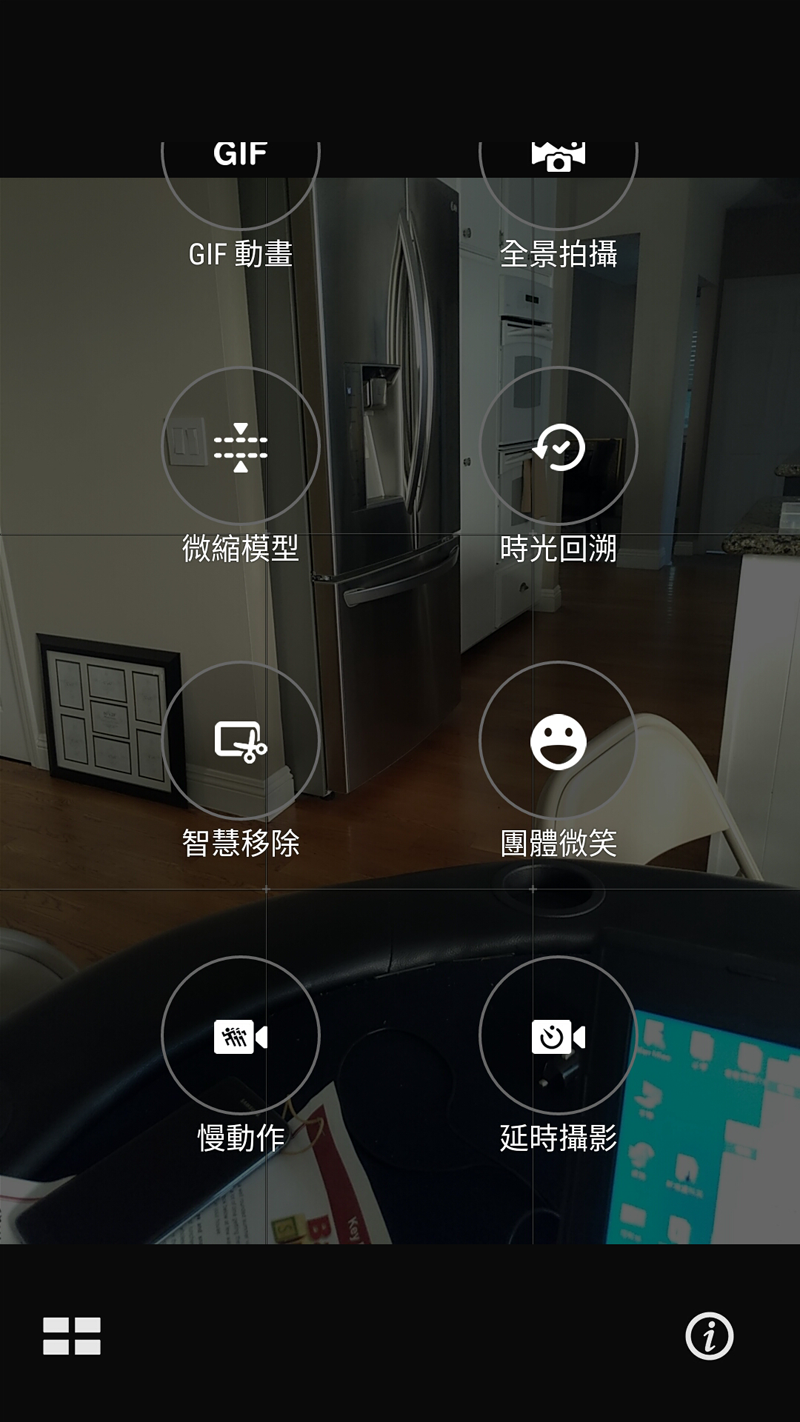Viewport: 800px width, 1422px height.
Task: Select the 慢動作 slow motion mode
Action: [x=240, y=1036]
